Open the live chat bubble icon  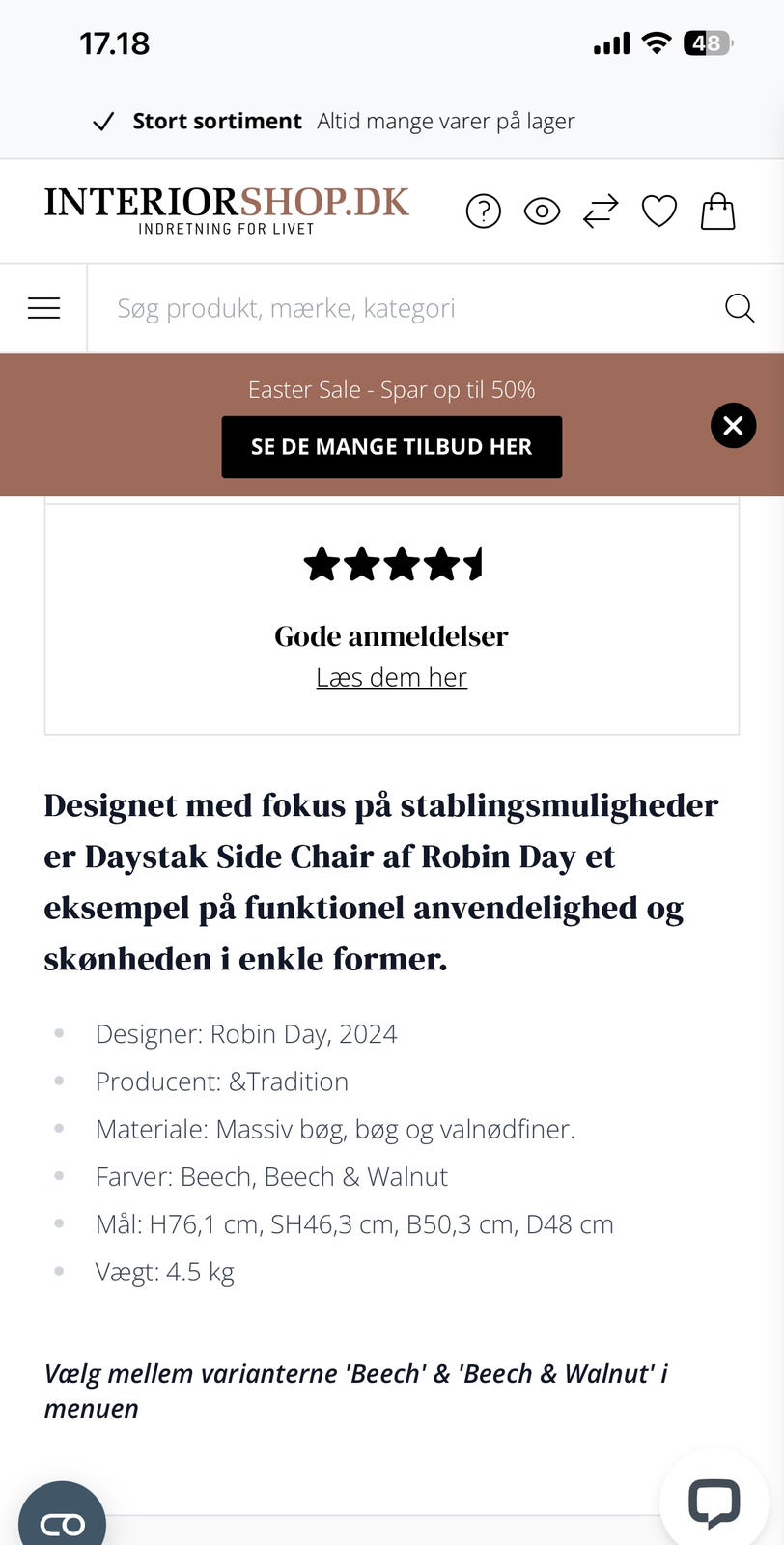point(713,1500)
